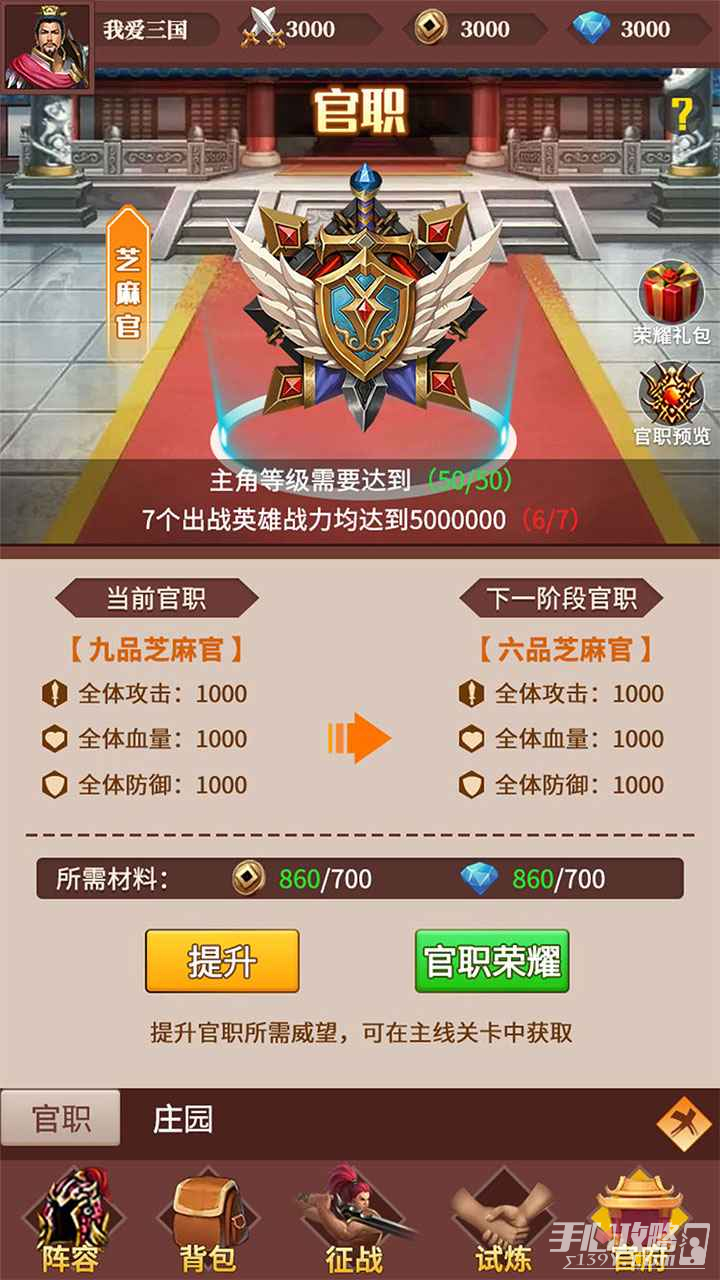Switch to the 庄园 tab
Viewport: 720px width, 1280px height.
point(183,1118)
